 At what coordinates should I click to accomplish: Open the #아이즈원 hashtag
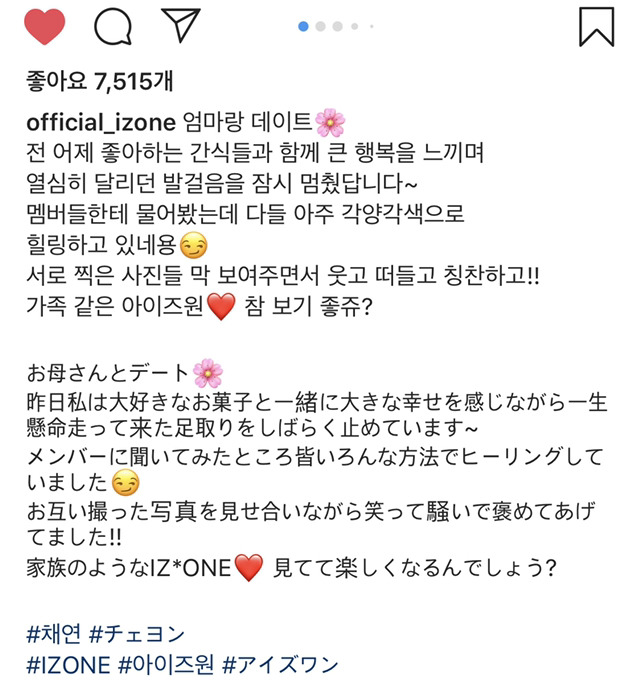coord(167,663)
